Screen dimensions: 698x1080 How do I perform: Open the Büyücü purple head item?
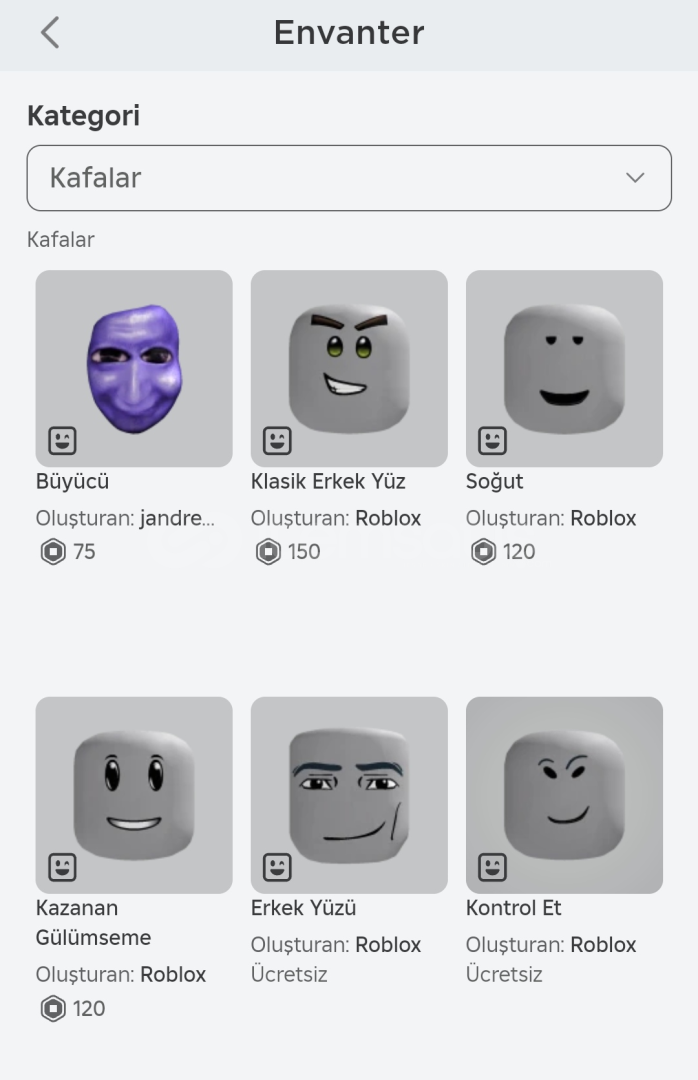tap(134, 368)
